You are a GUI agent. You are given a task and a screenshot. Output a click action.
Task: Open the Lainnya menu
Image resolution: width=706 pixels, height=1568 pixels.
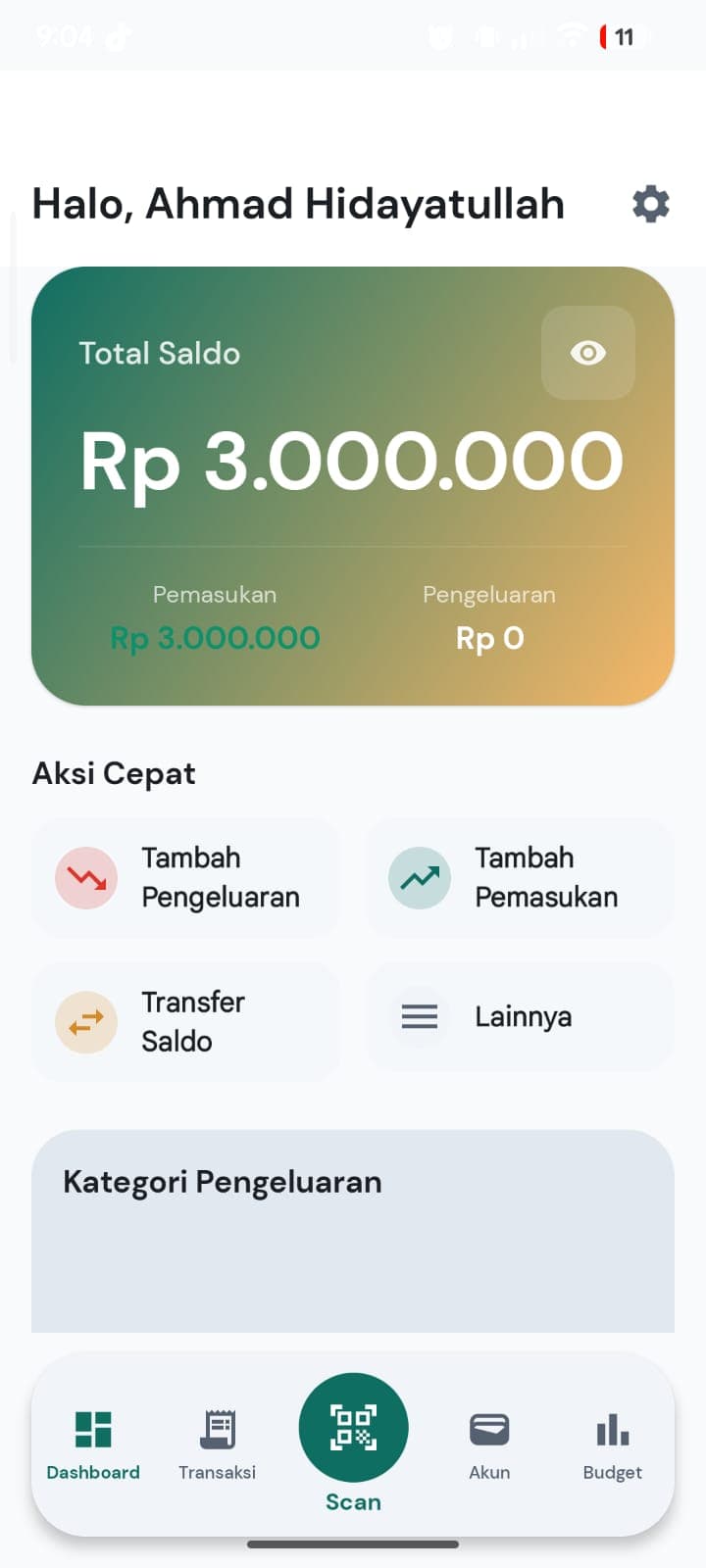tap(520, 1016)
